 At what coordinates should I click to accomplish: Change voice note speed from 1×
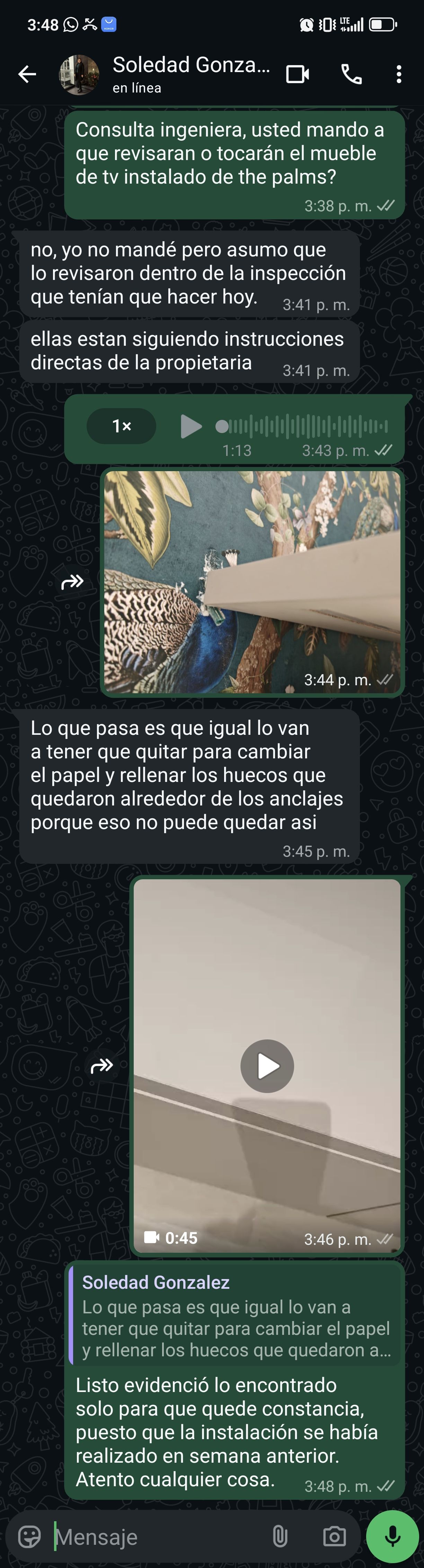(122, 426)
